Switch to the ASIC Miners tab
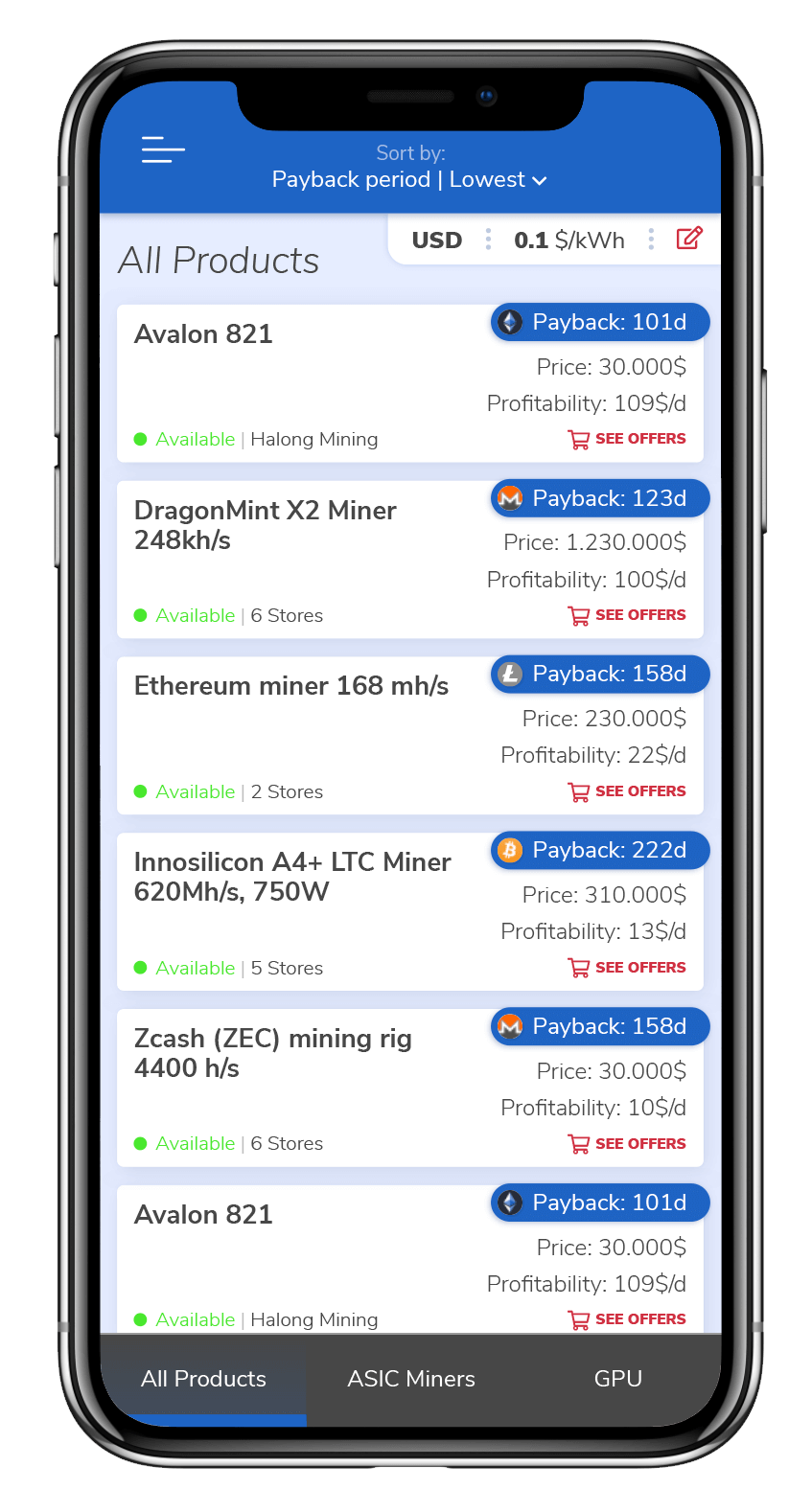 click(x=411, y=1379)
